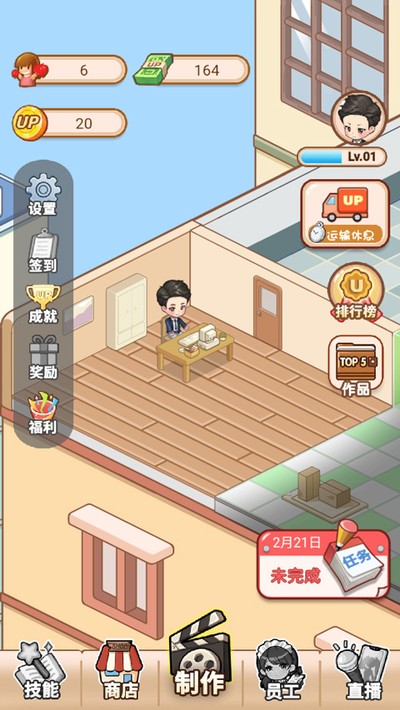Screen dimensions: 400x710
Task: Open the 福利 benefits menu
Action: pyautogui.click(x=43, y=413)
